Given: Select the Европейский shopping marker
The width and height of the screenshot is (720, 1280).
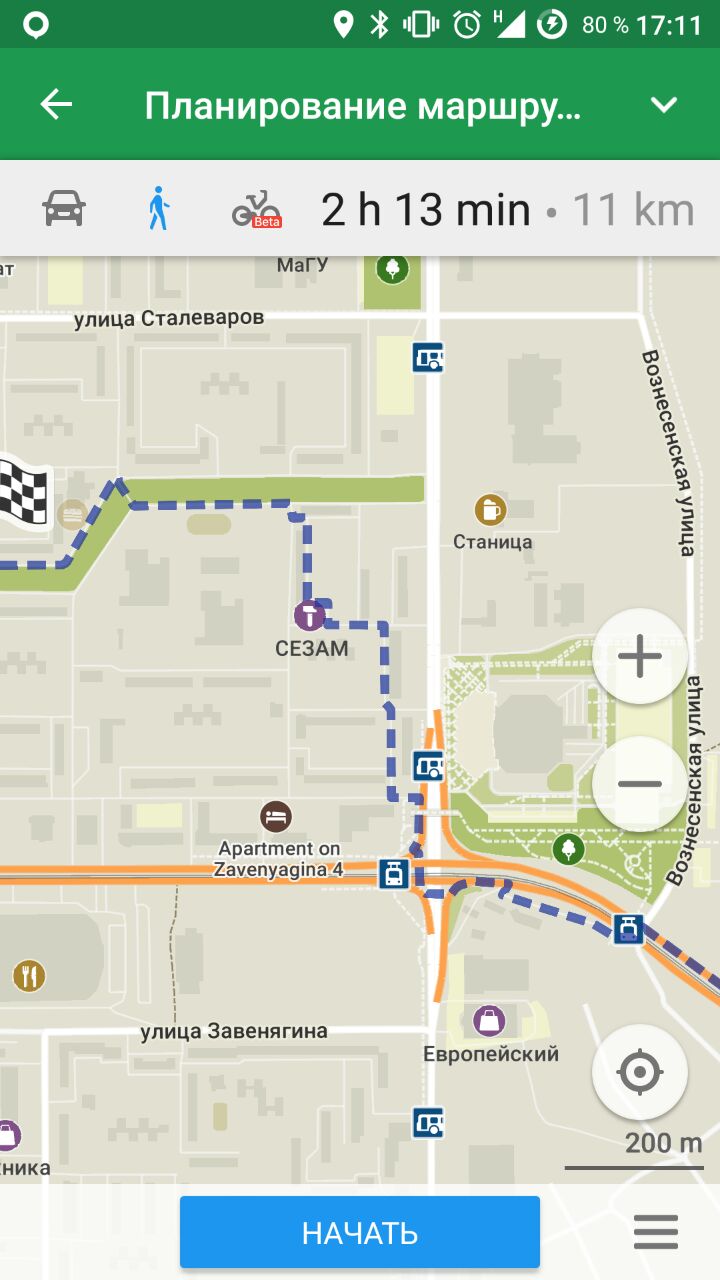Looking at the screenshot, I should [x=489, y=1021].
